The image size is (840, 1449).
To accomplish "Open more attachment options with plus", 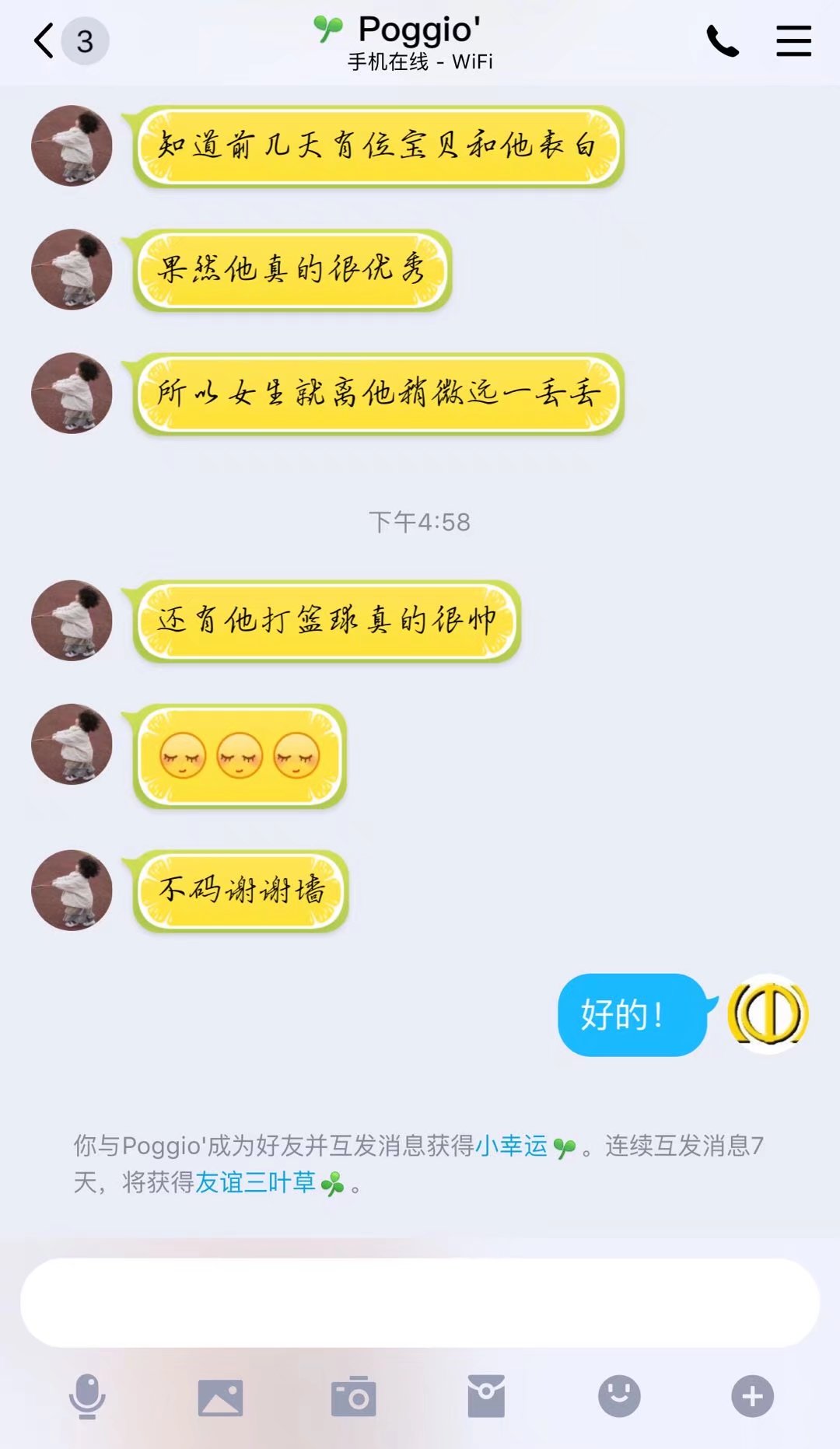I will click(752, 1396).
